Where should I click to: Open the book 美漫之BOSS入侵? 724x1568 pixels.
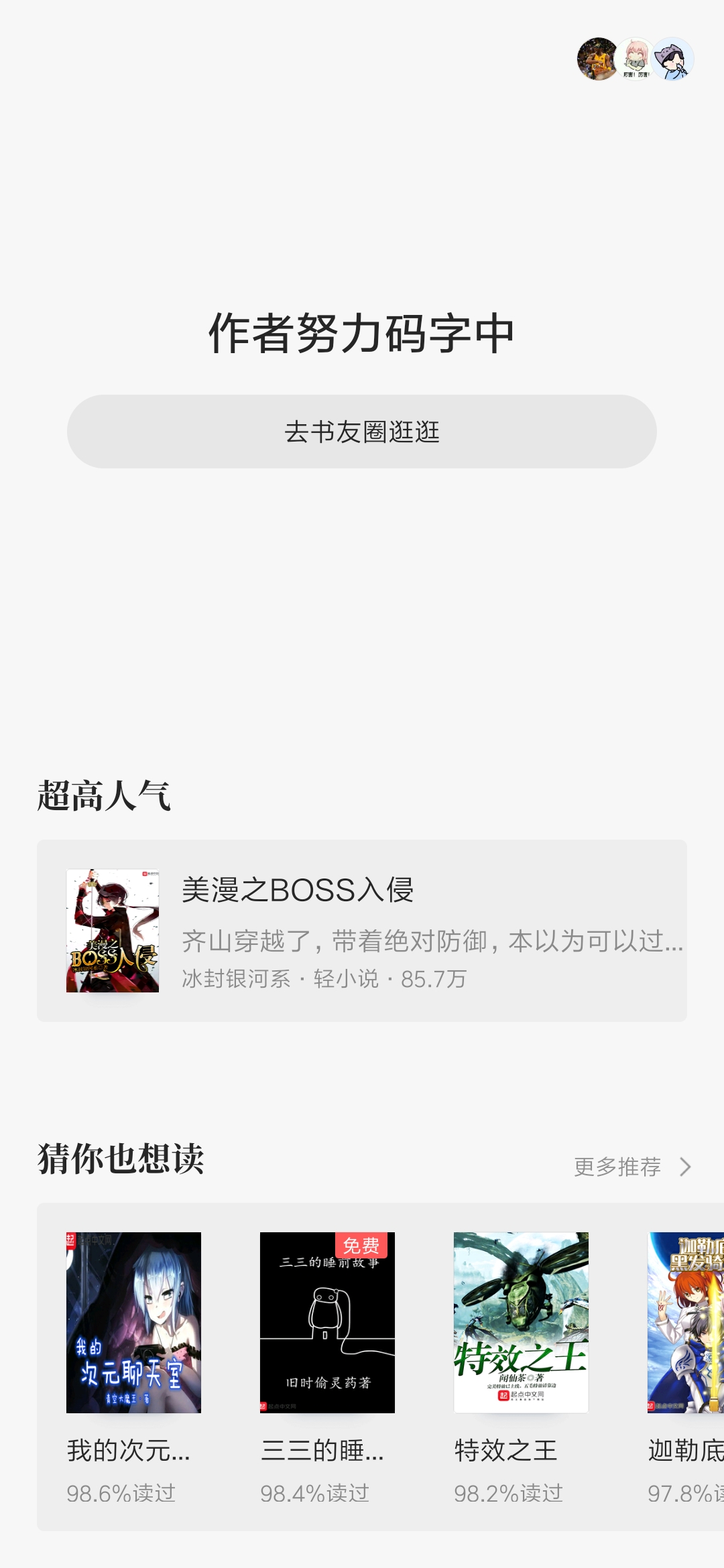pos(362,931)
